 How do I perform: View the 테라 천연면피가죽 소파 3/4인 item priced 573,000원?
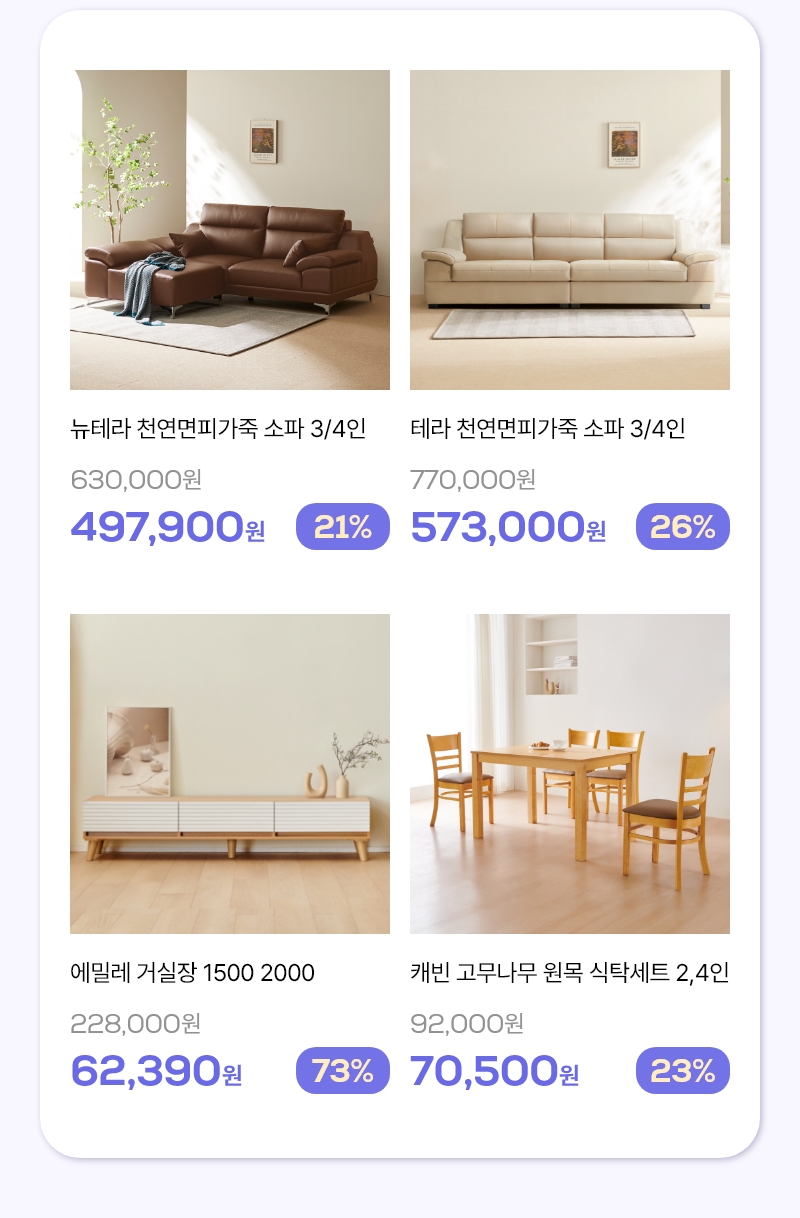coord(570,230)
